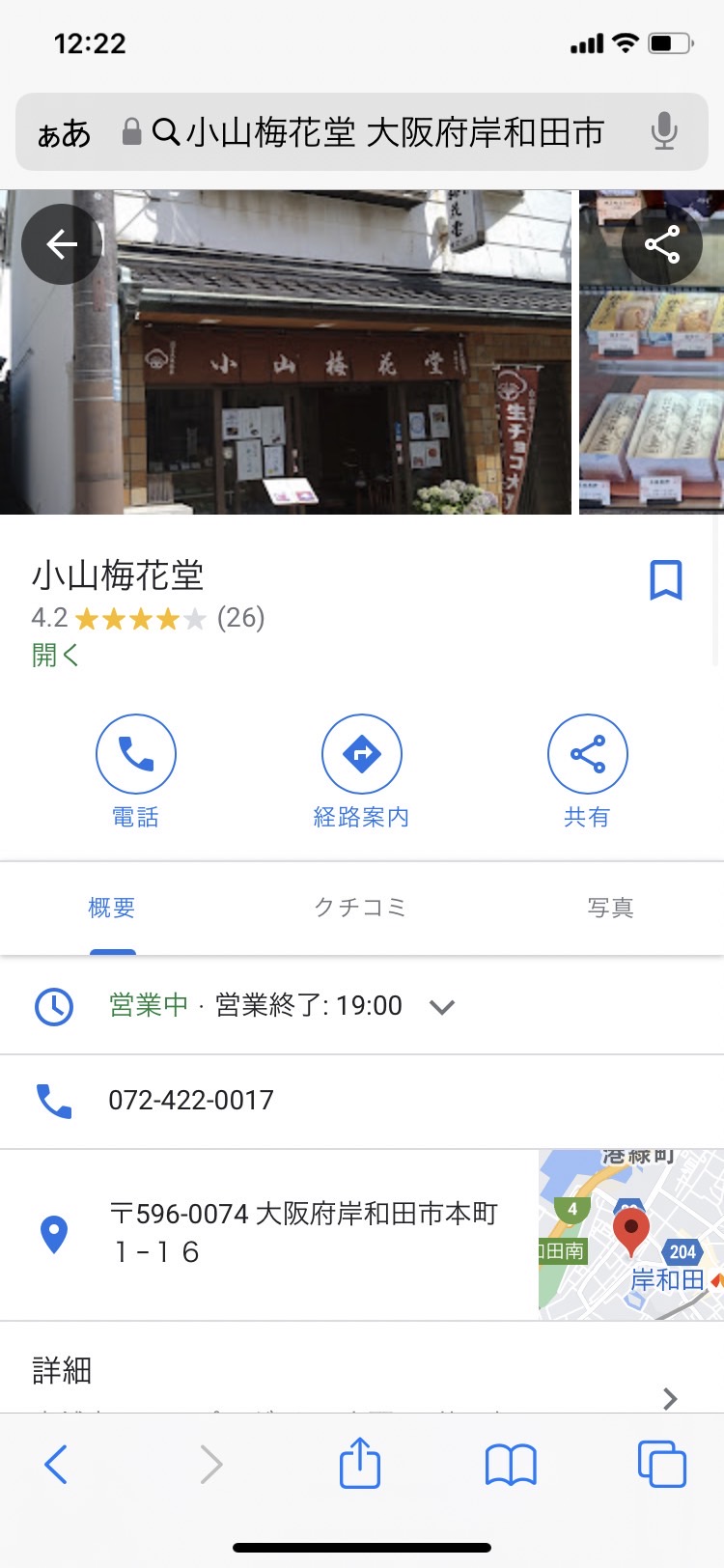Save 小山梅花堂 with the bookmark icon
The image size is (724, 1568).
pos(665,580)
